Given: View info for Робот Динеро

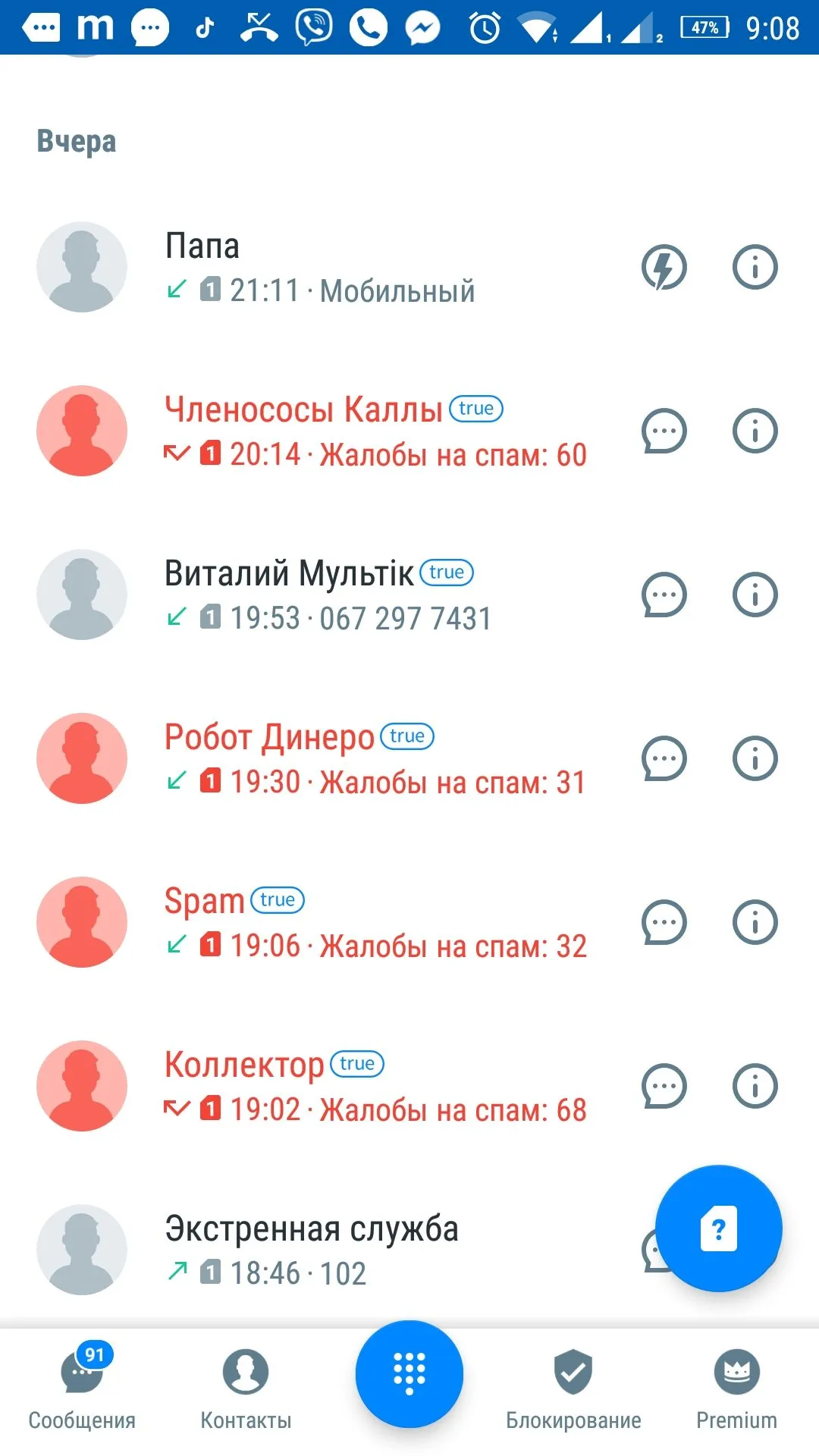Looking at the screenshot, I should coord(755,758).
